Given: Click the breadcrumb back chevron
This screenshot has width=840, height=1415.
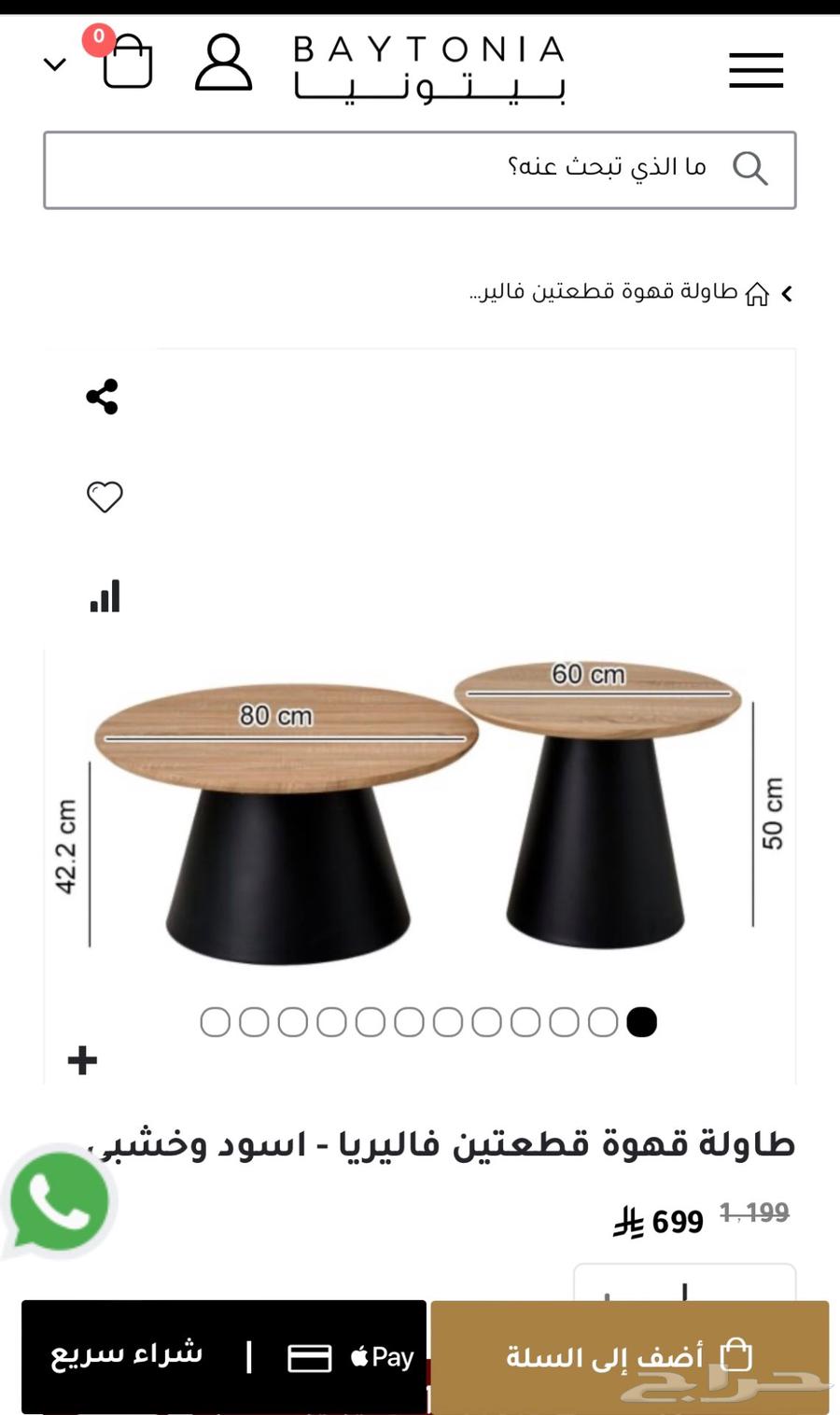Looking at the screenshot, I should click(787, 293).
